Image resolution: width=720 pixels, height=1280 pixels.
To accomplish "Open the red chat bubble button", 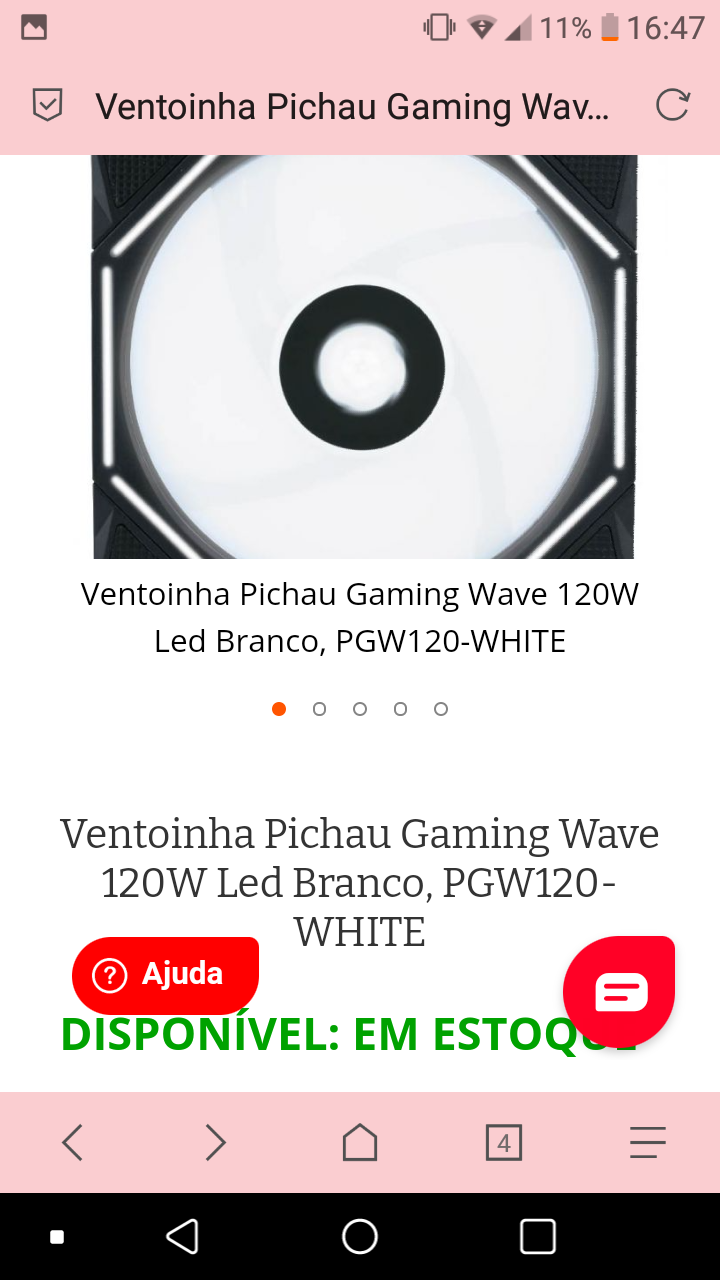I will tap(619, 991).
